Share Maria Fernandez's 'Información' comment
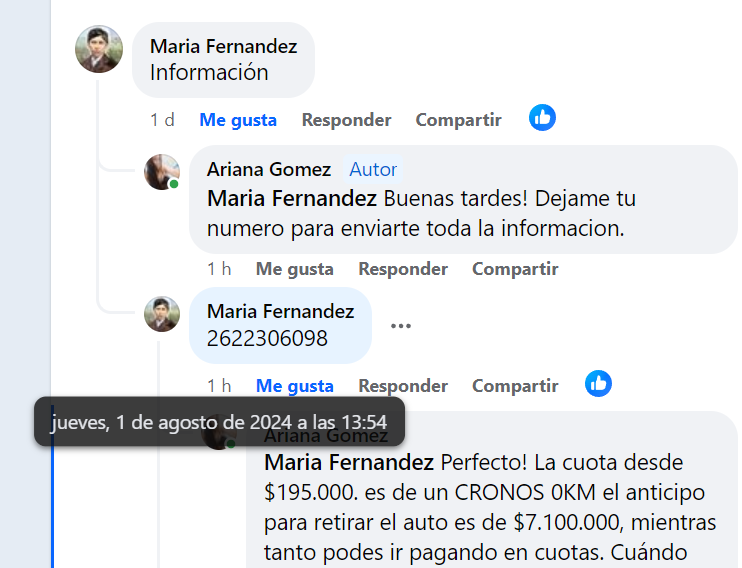742x568 pixels. pyautogui.click(x=458, y=120)
